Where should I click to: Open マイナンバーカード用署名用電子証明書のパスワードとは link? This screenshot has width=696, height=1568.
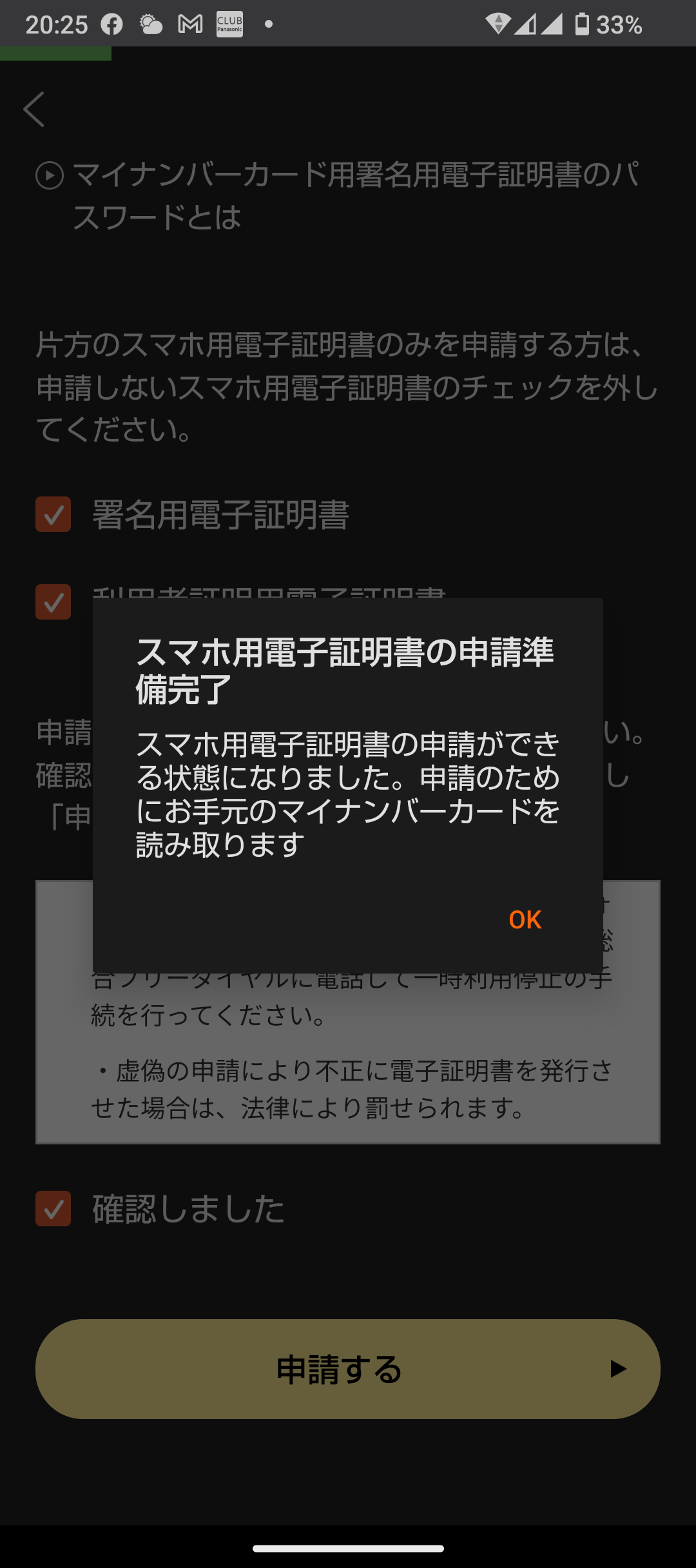tap(338, 196)
